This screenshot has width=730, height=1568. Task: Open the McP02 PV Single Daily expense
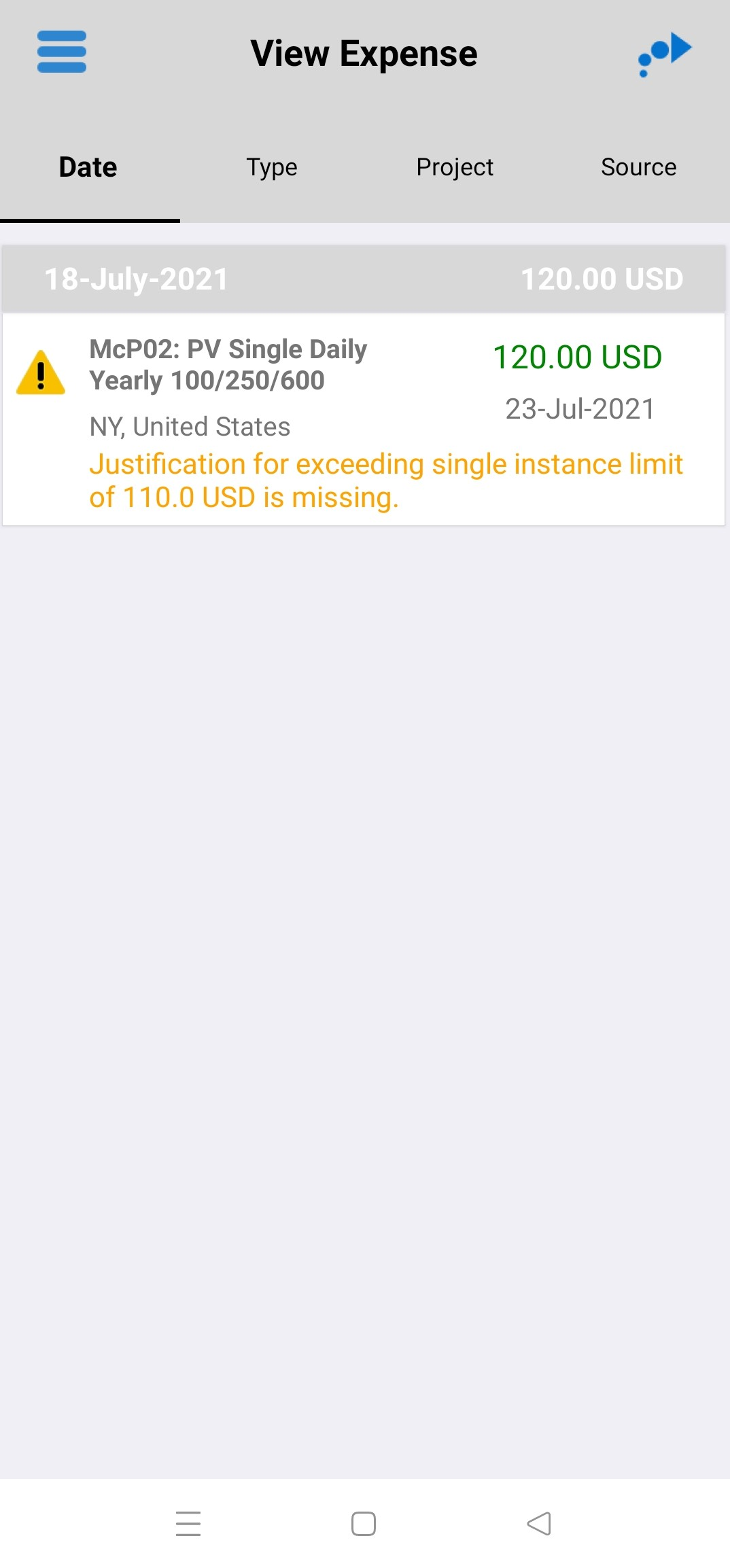pyautogui.click(x=364, y=419)
